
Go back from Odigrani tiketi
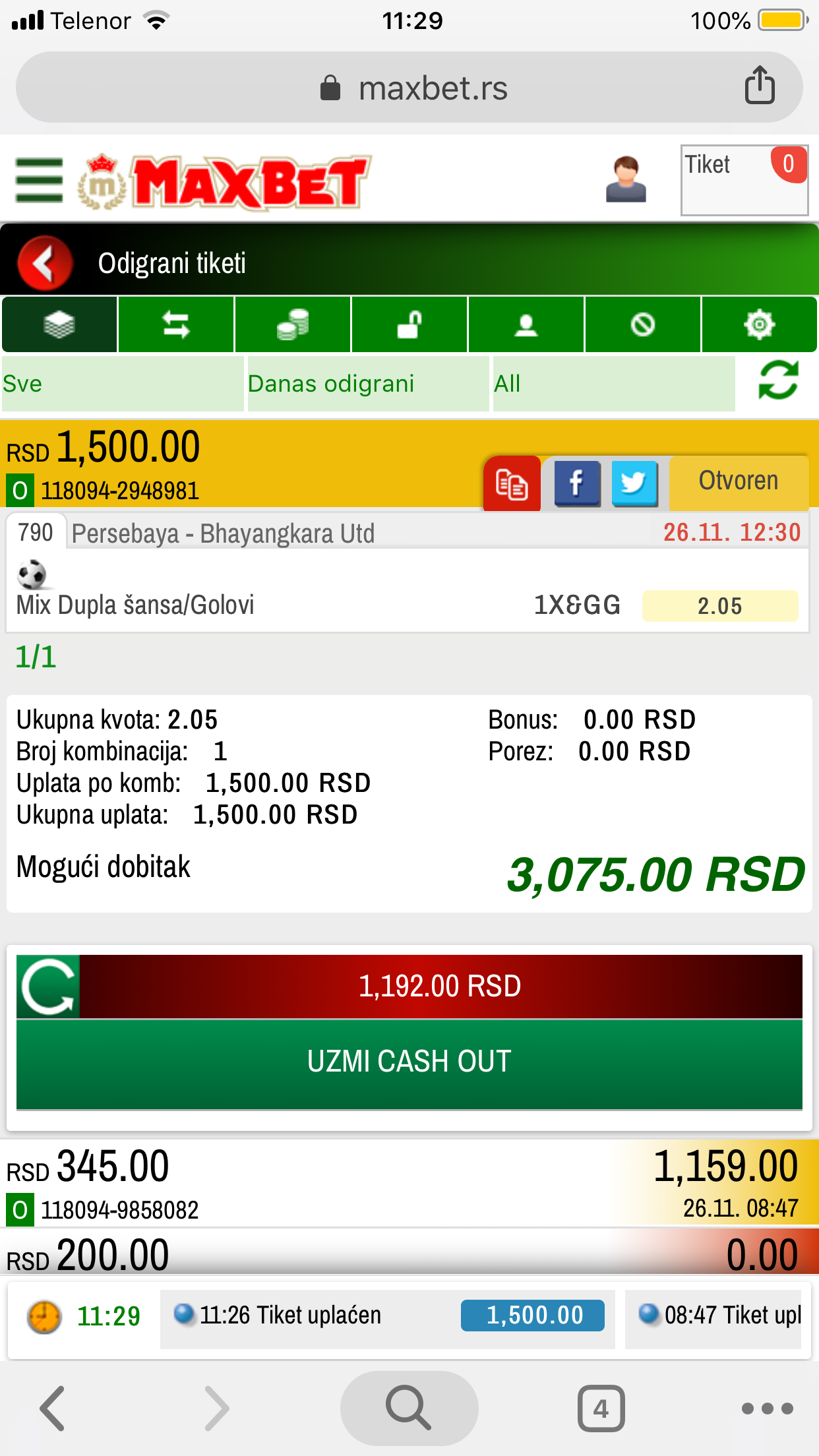point(45,263)
